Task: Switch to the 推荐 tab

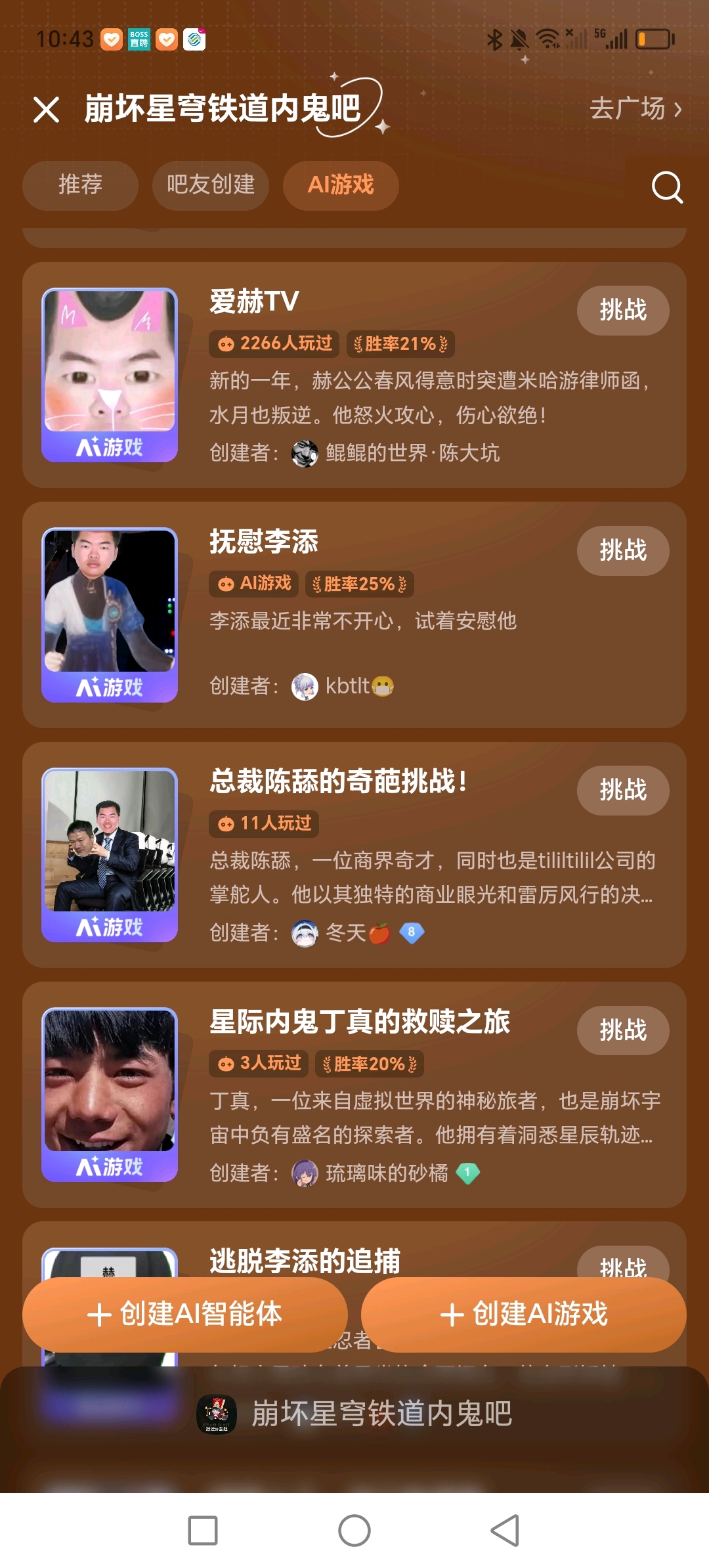Action: [80, 185]
